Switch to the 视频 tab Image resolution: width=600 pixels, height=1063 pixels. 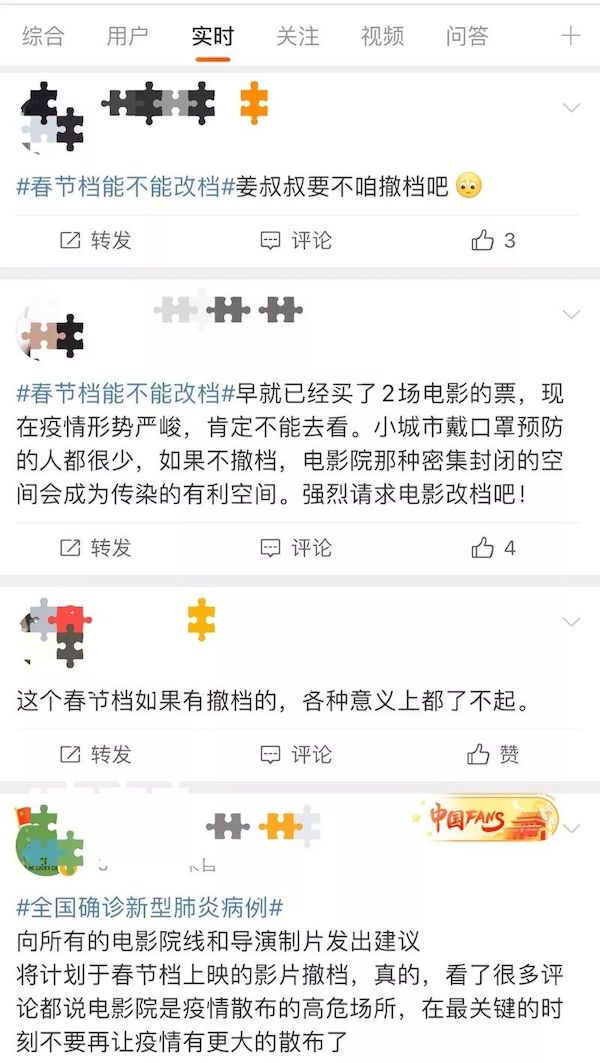(x=382, y=37)
